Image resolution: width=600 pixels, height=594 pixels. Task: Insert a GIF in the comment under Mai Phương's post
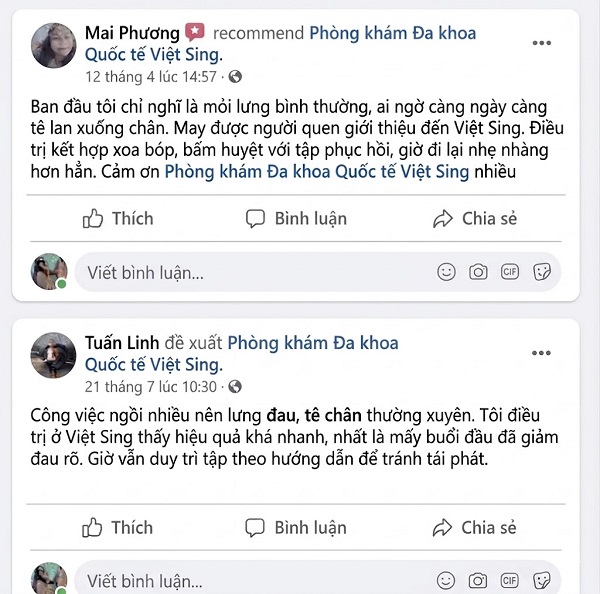click(510, 272)
